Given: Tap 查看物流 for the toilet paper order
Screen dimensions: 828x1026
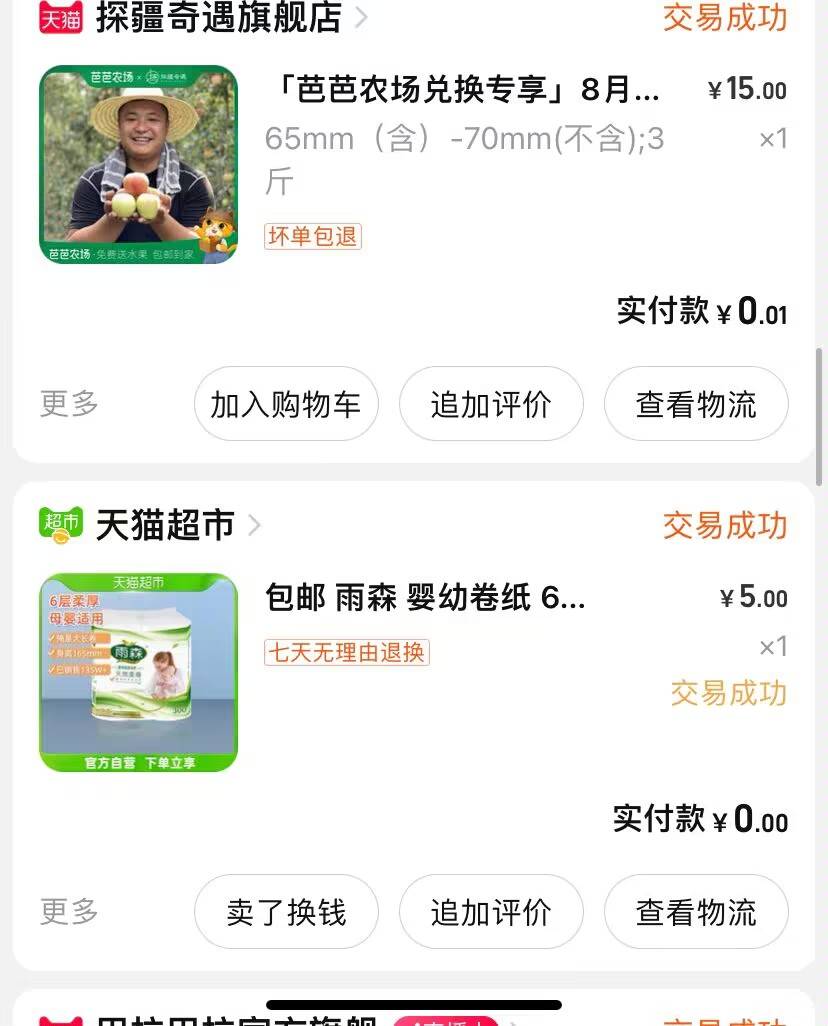Looking at the screenshot, I should click(x=696, y=911).
